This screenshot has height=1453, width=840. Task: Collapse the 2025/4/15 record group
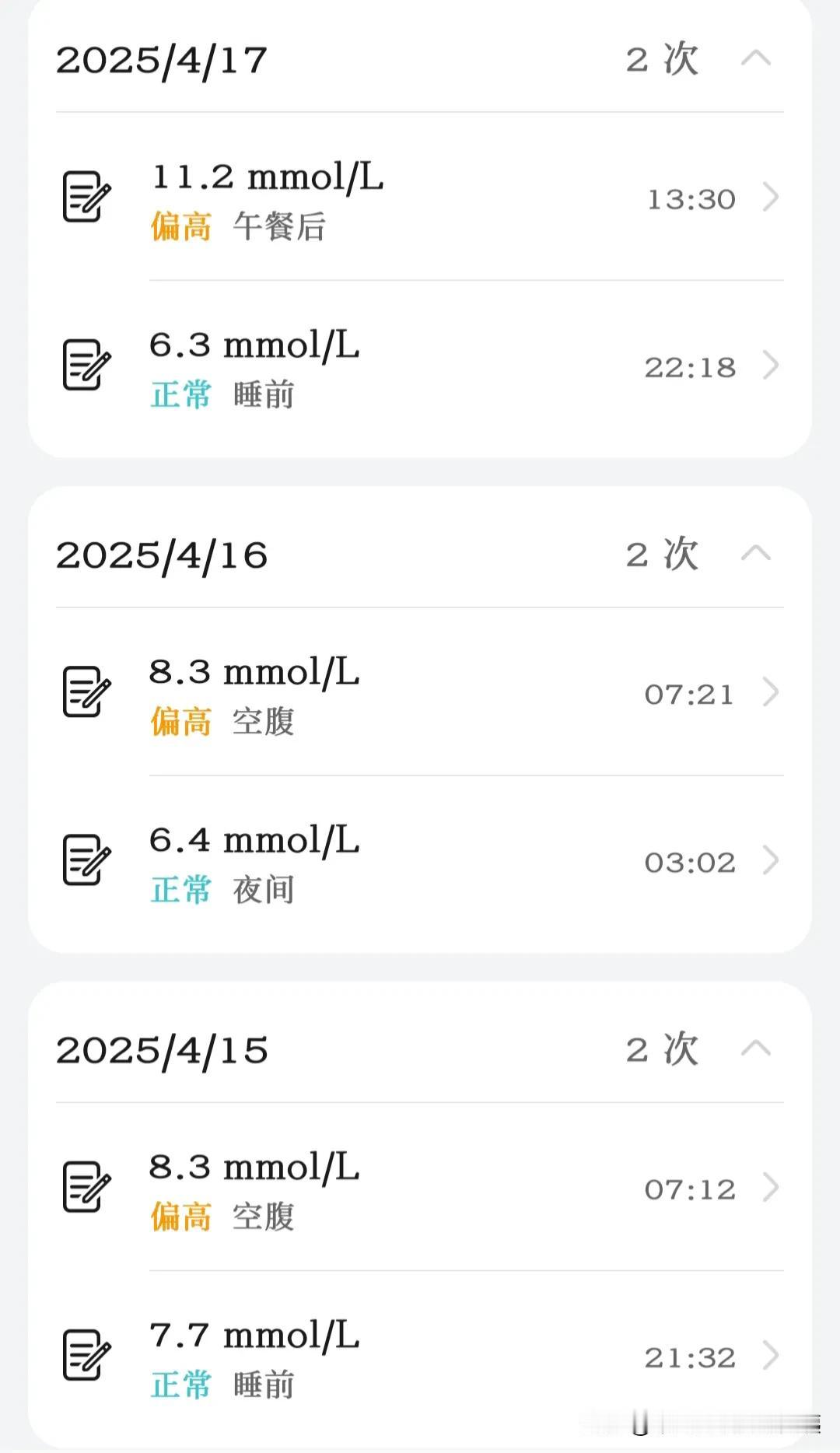(x=756, y=1048)
